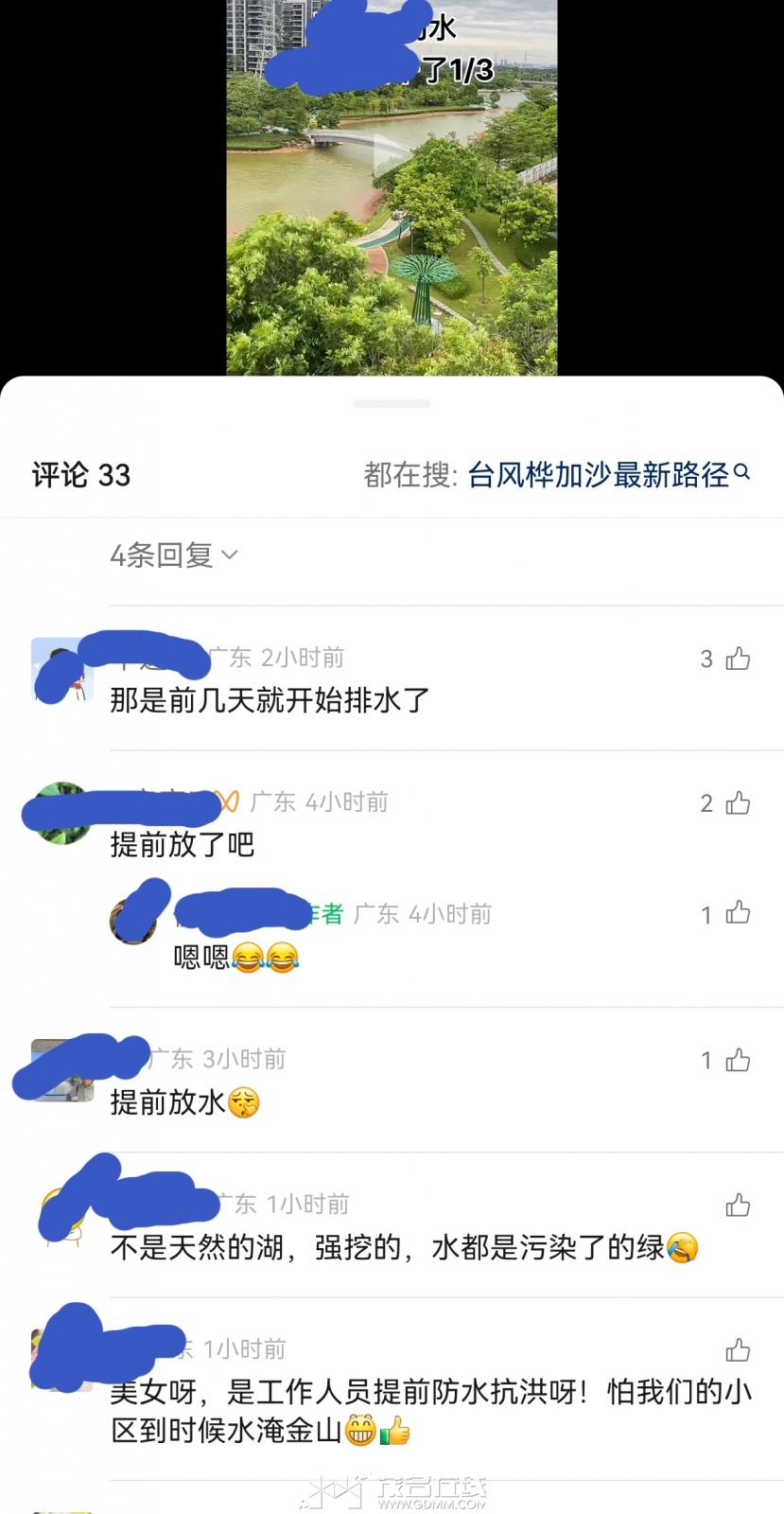Like the comment 那是前几天就开始排水了
Screen dimensions: 784x1514
(738, 659)
